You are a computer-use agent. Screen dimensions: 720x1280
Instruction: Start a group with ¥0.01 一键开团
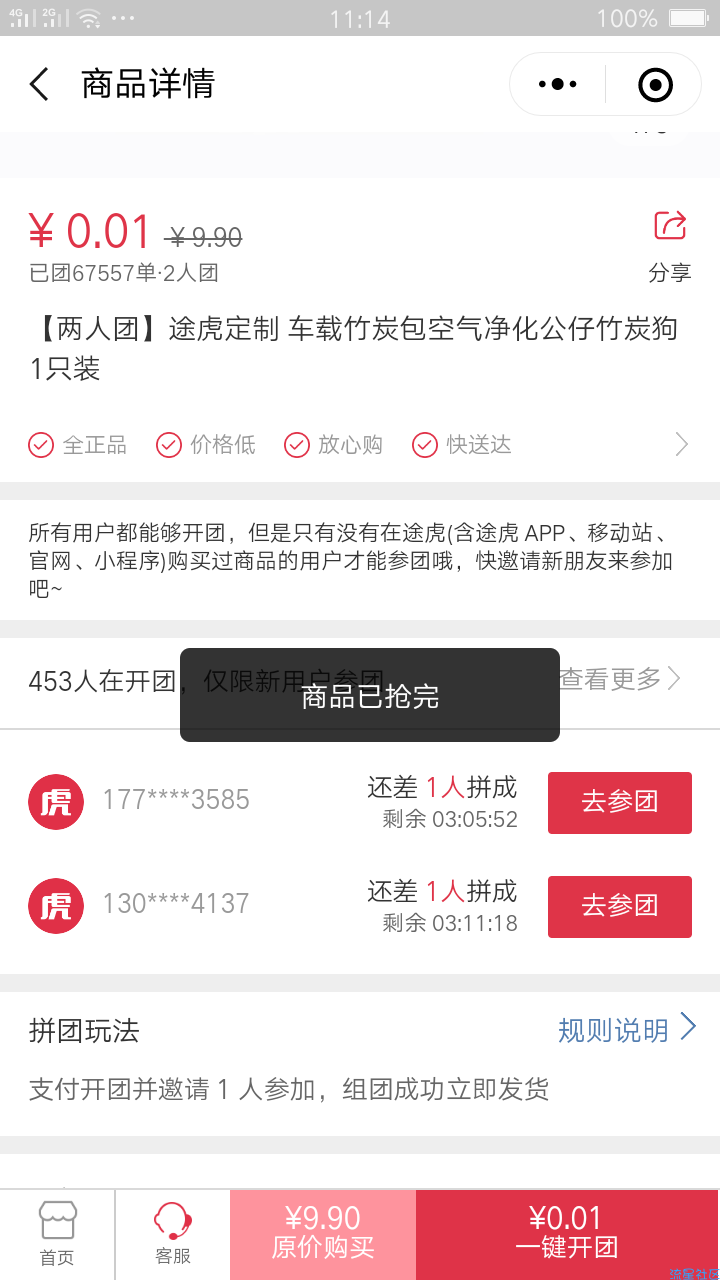(567, 1235)
